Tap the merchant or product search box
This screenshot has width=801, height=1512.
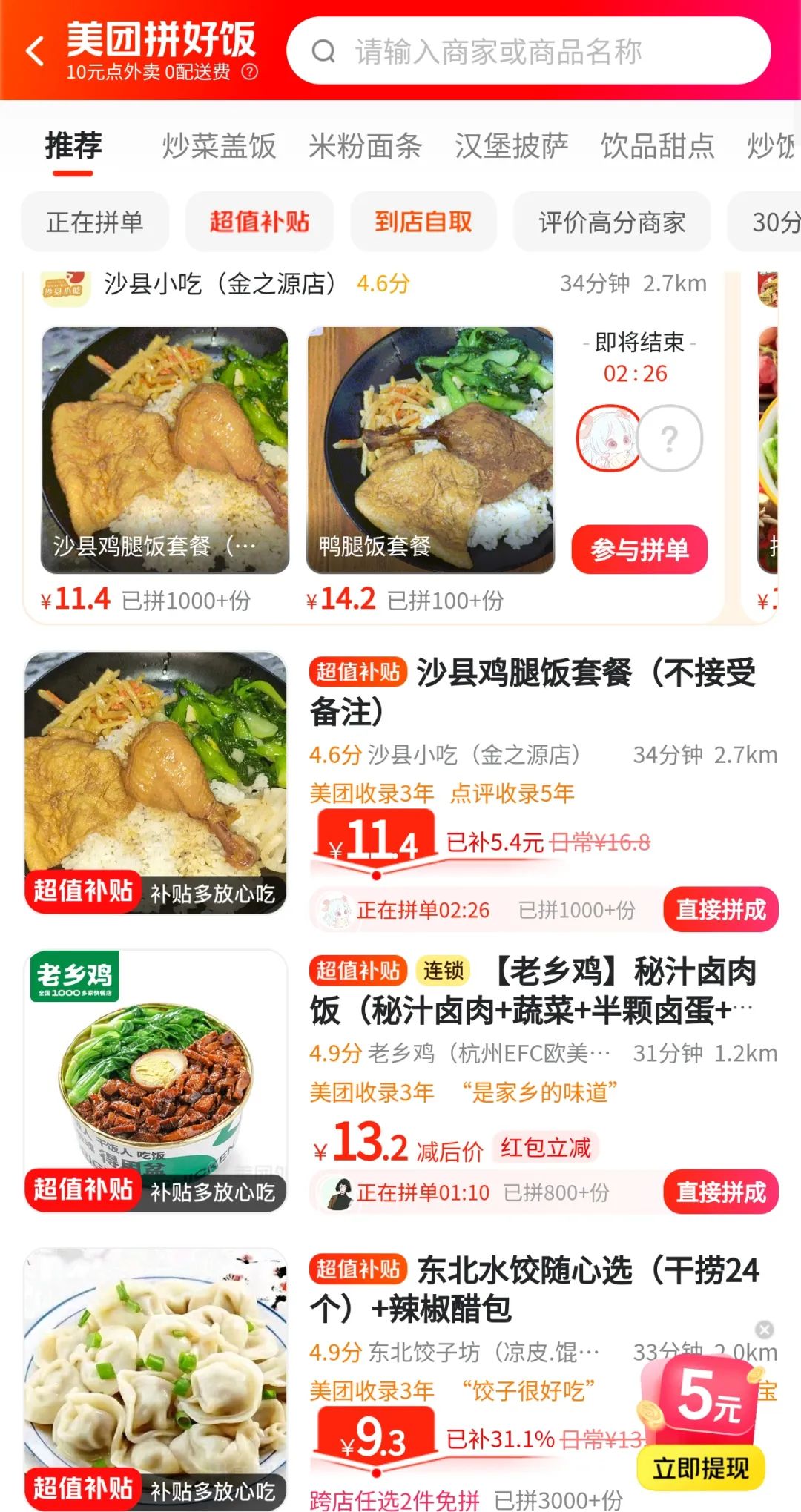coord(528,52)
